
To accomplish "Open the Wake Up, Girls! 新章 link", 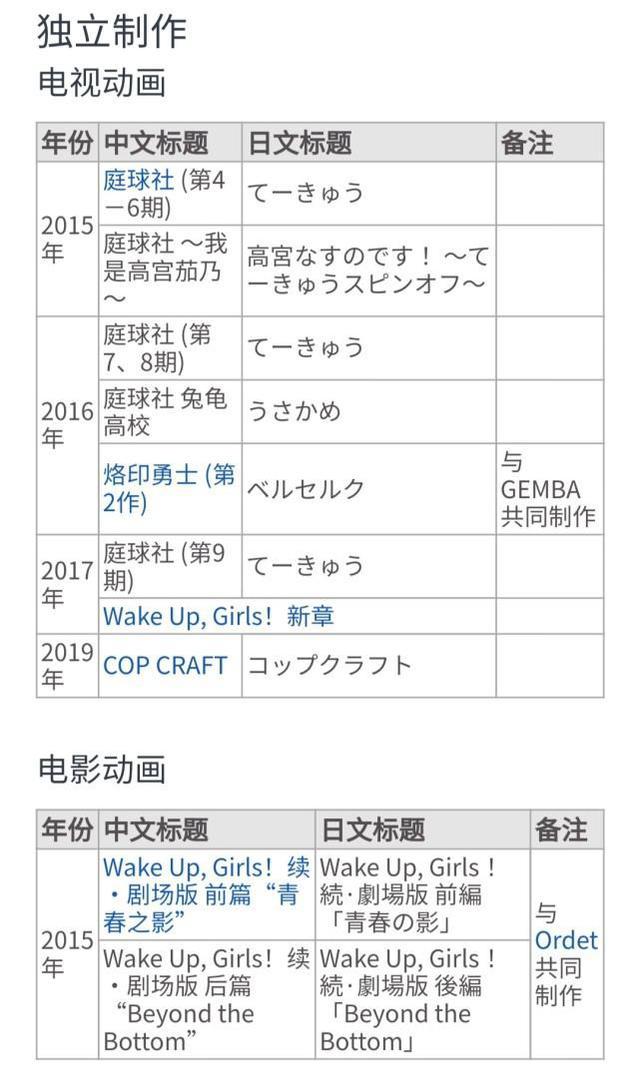I will point(218,616).
